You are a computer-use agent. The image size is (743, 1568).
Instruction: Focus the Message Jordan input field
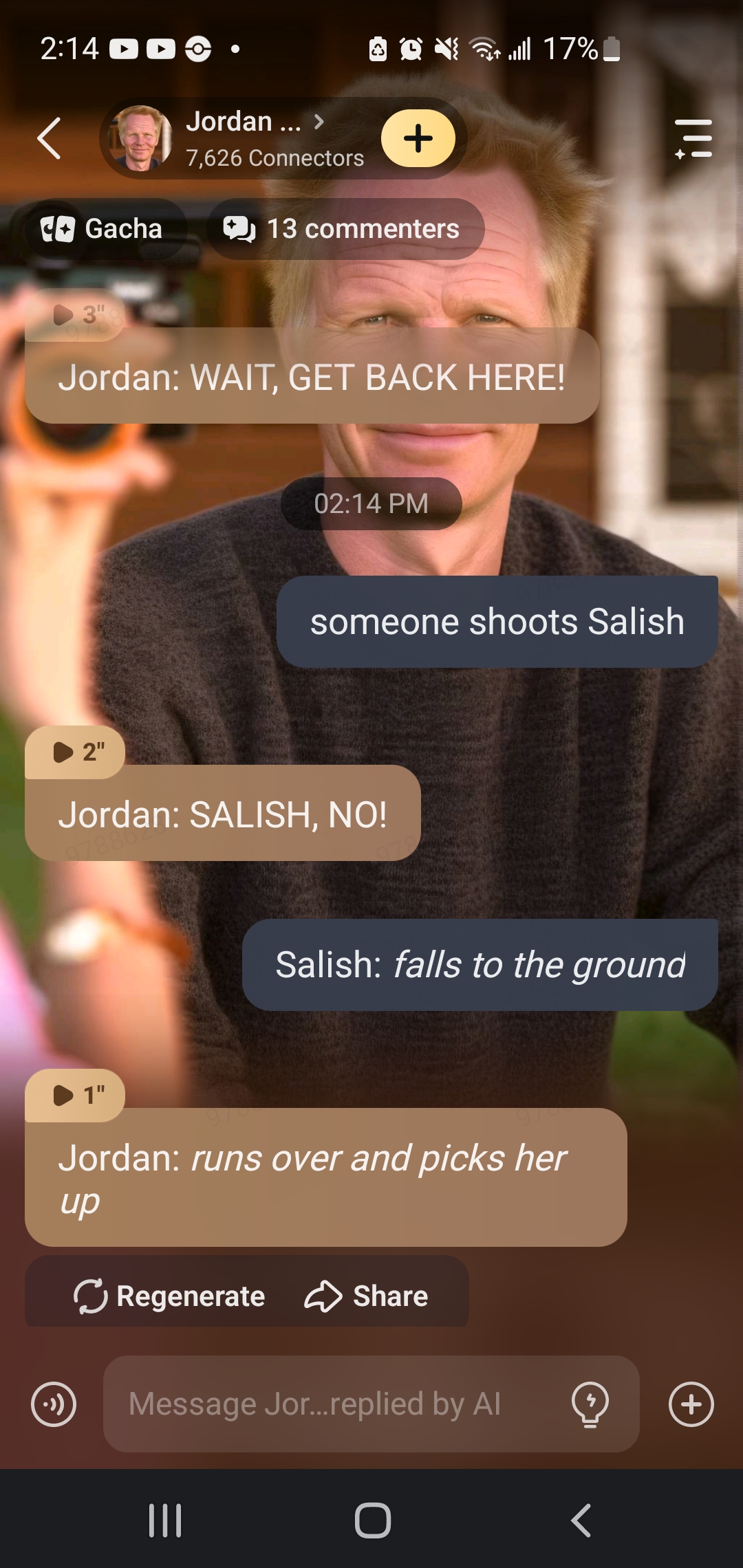330,1404
